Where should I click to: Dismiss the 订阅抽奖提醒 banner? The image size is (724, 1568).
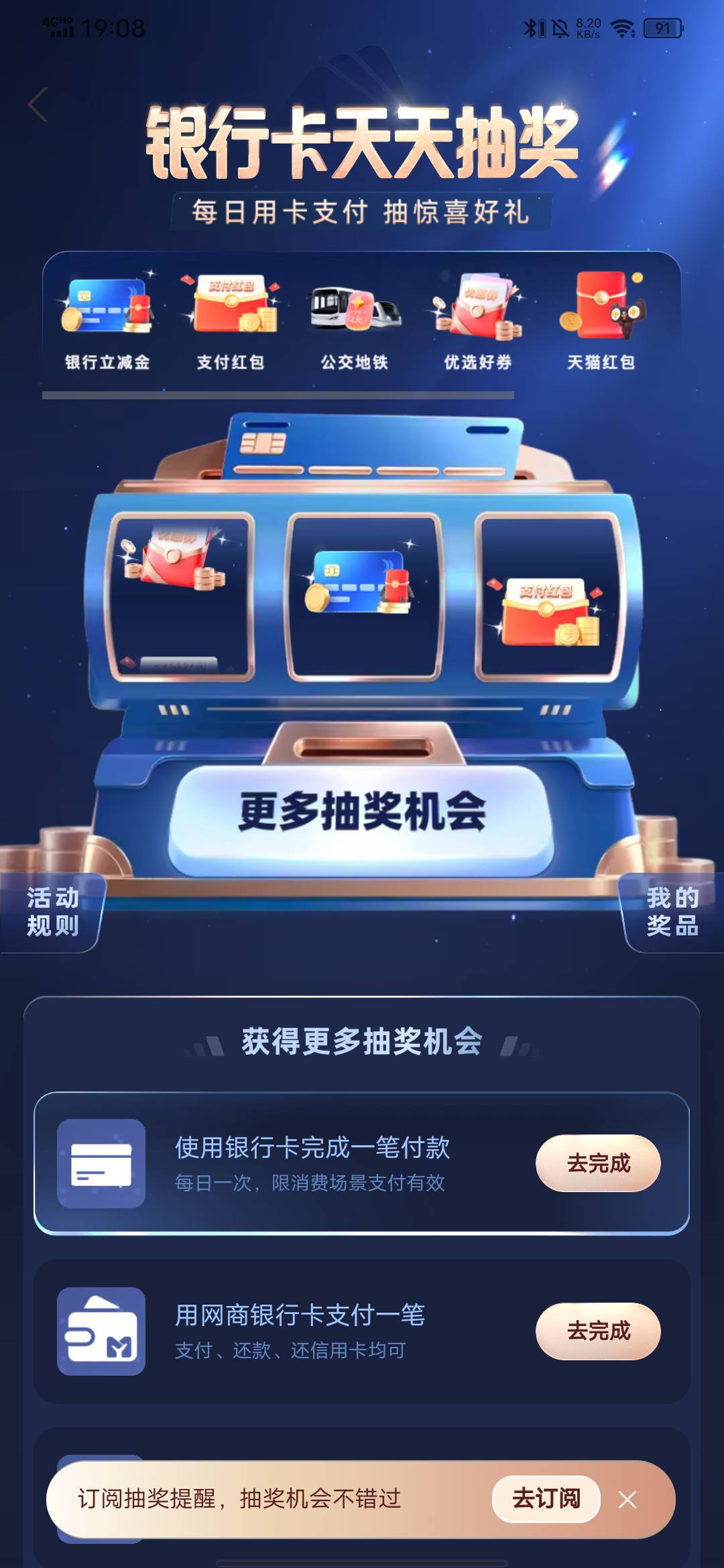pos(627,1499)
